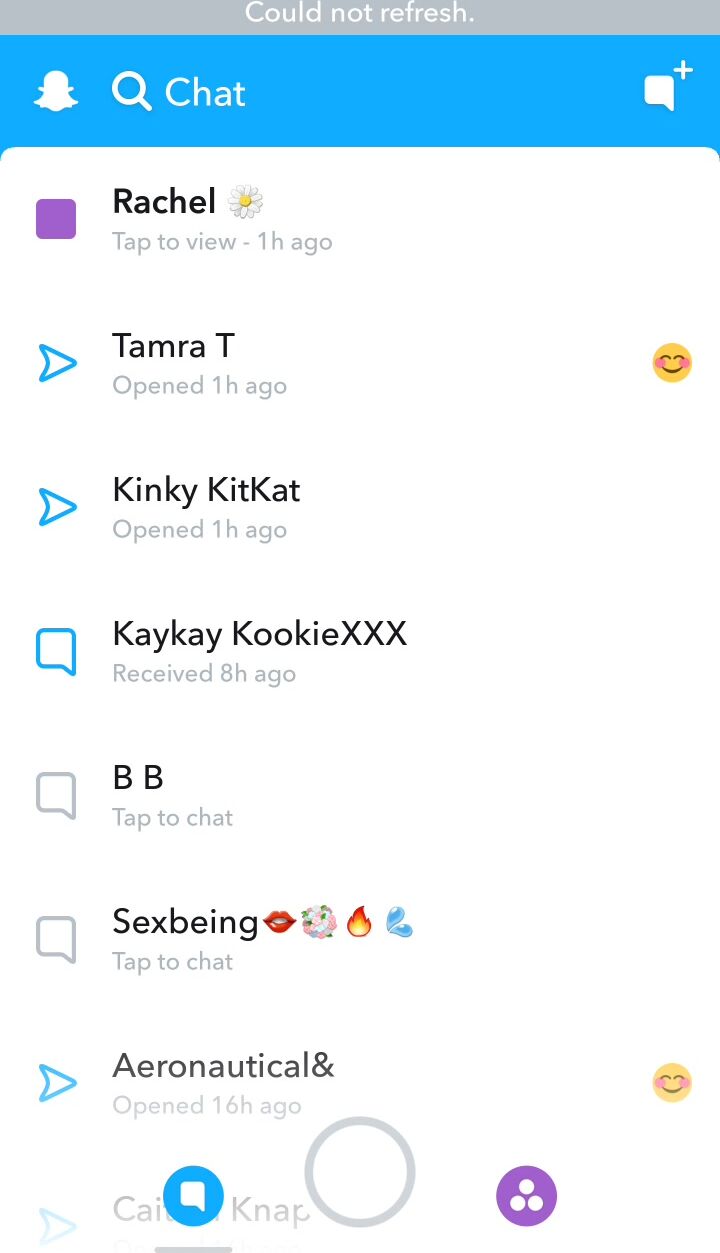Open the Snapchat ghost profile icon

tap(56, 92)
